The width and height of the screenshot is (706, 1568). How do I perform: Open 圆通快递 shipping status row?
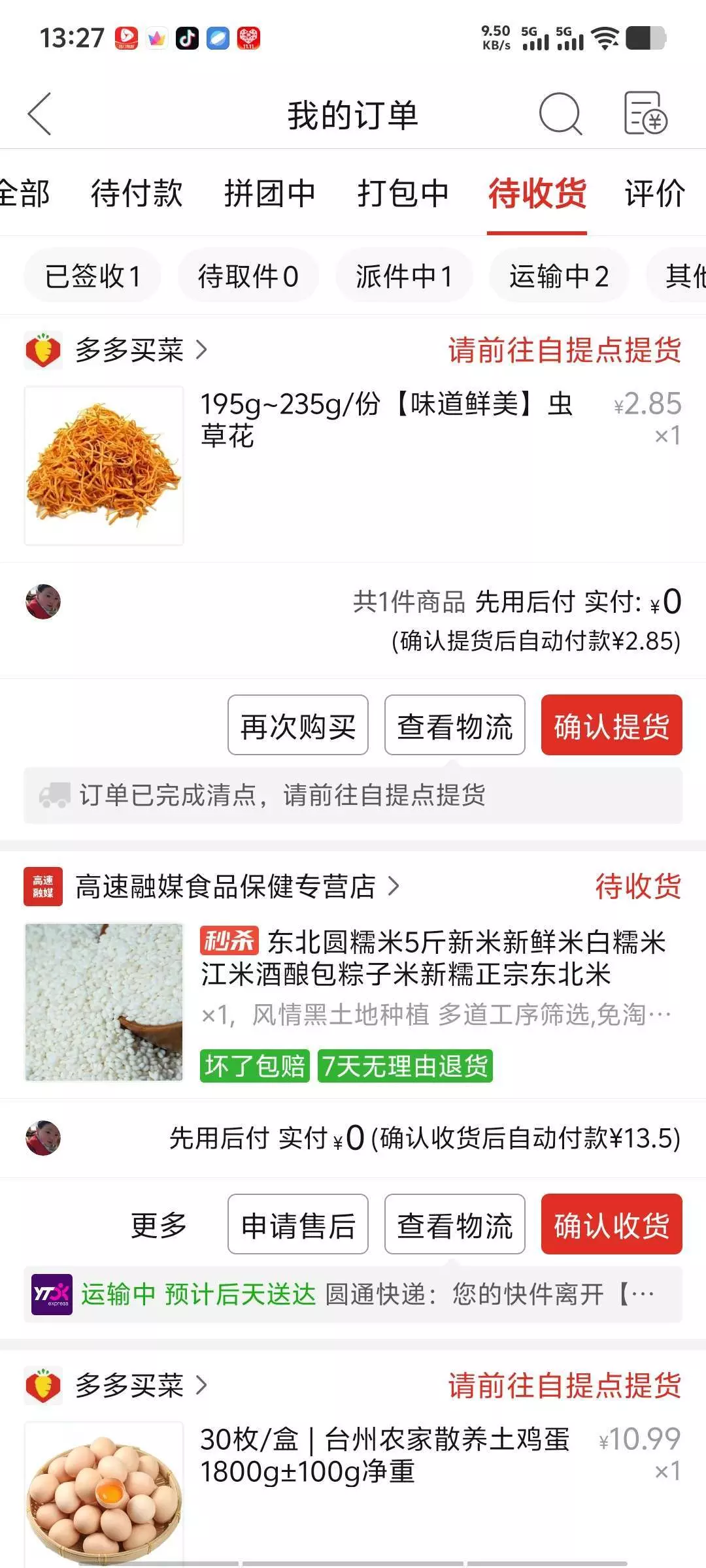click(353, 1294)
